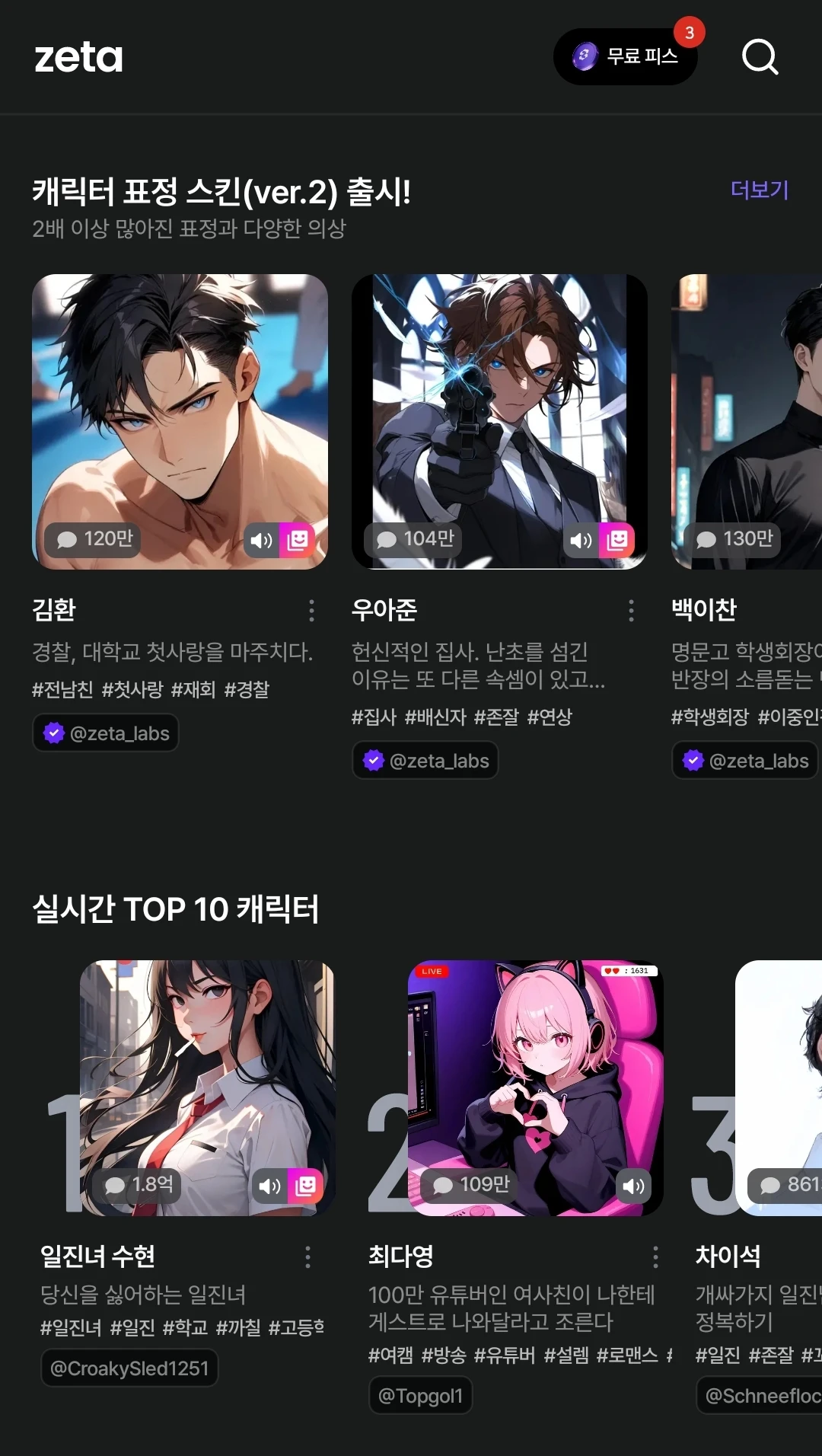Open the search icon
This screenshot has height=1456, width=822.
[x=760, y=57]
